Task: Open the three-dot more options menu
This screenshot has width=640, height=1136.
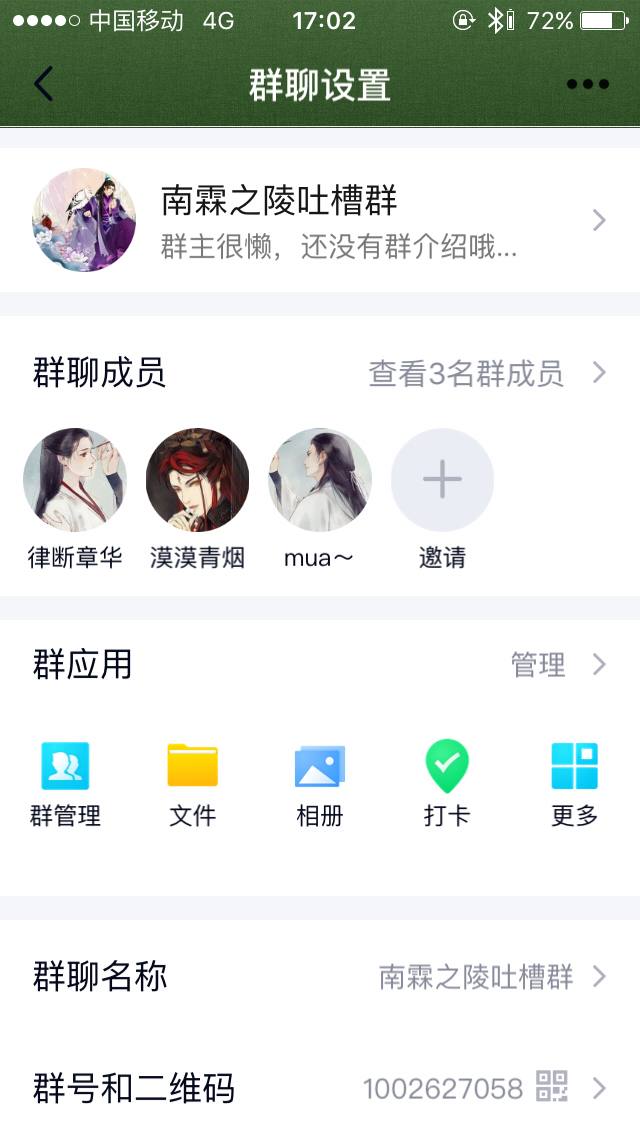Action: [x=587, y=84]
